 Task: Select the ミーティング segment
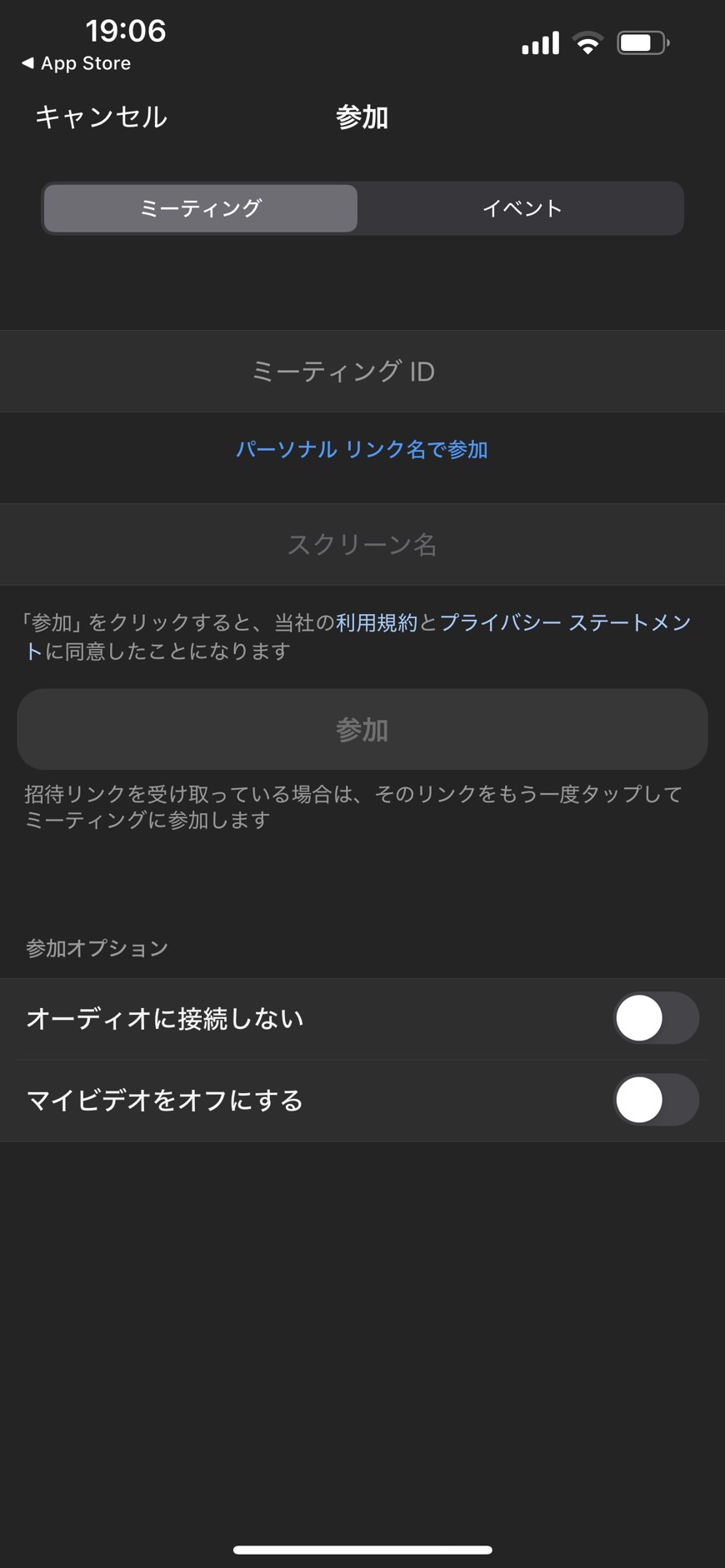[201, 208]
